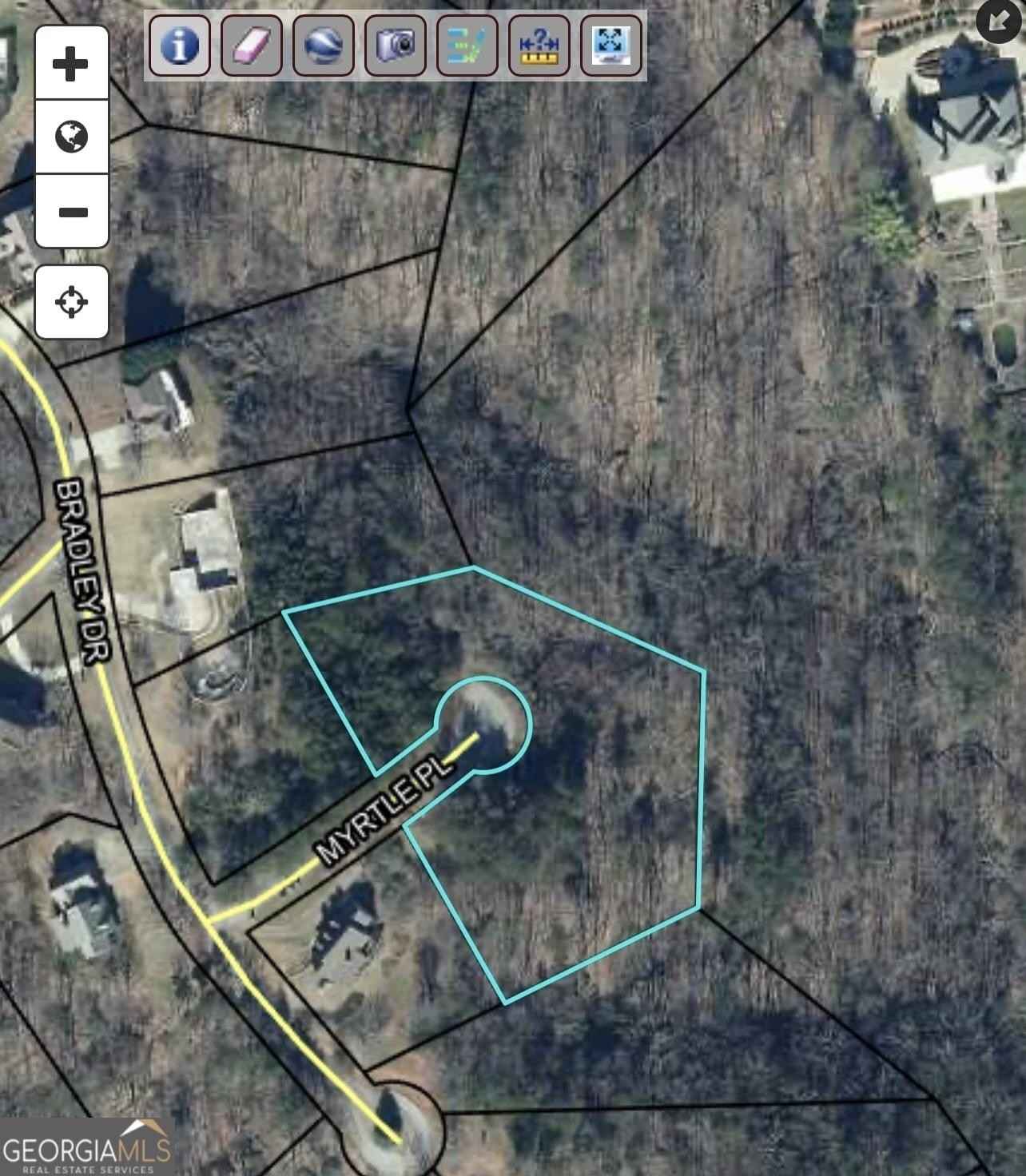1026x1176 pixels.
Task: Open the layer checklist tool
Action: click(x=467, y=46)
